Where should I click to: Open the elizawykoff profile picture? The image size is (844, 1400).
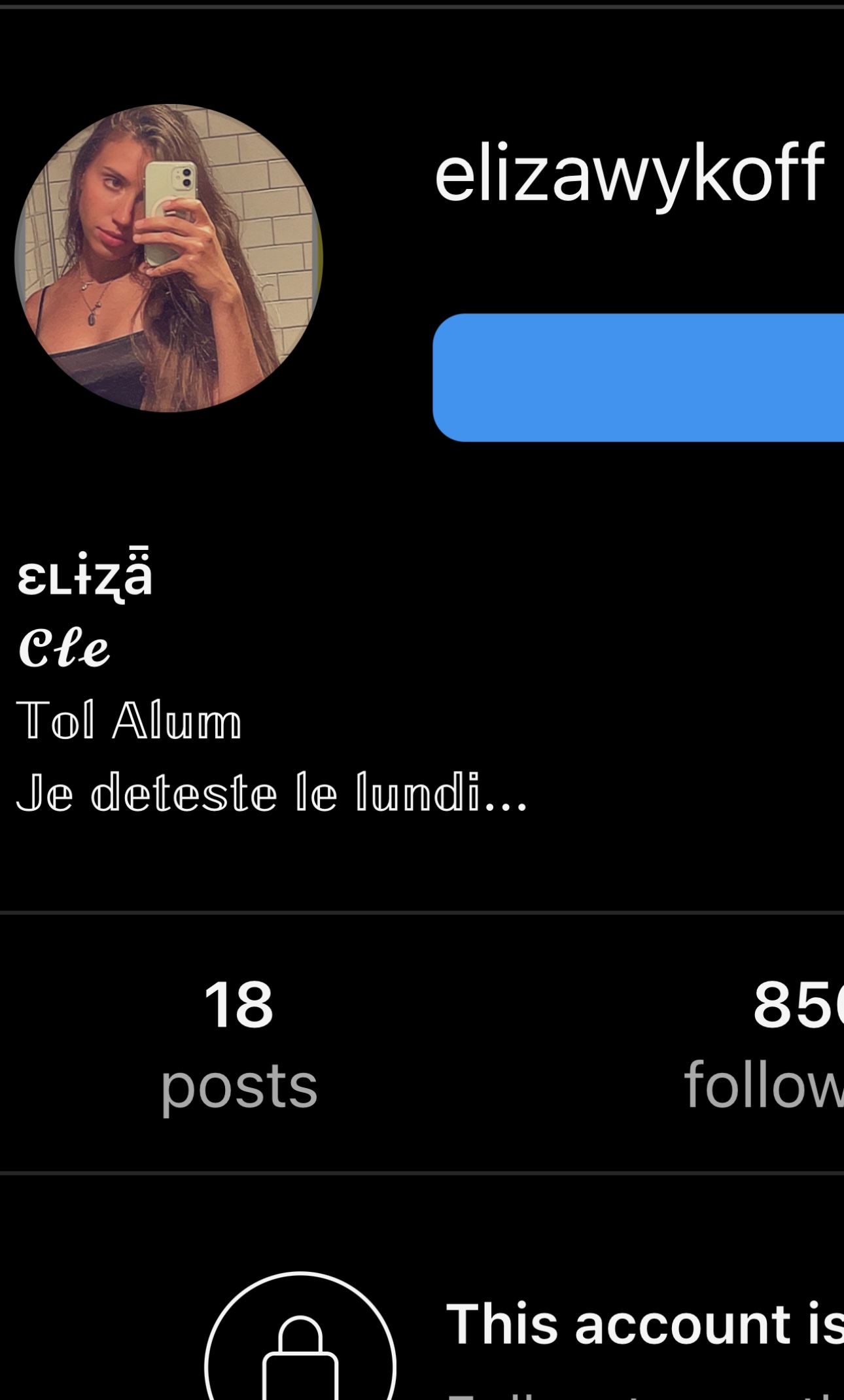pyautogui.click(x=168, y=258)
